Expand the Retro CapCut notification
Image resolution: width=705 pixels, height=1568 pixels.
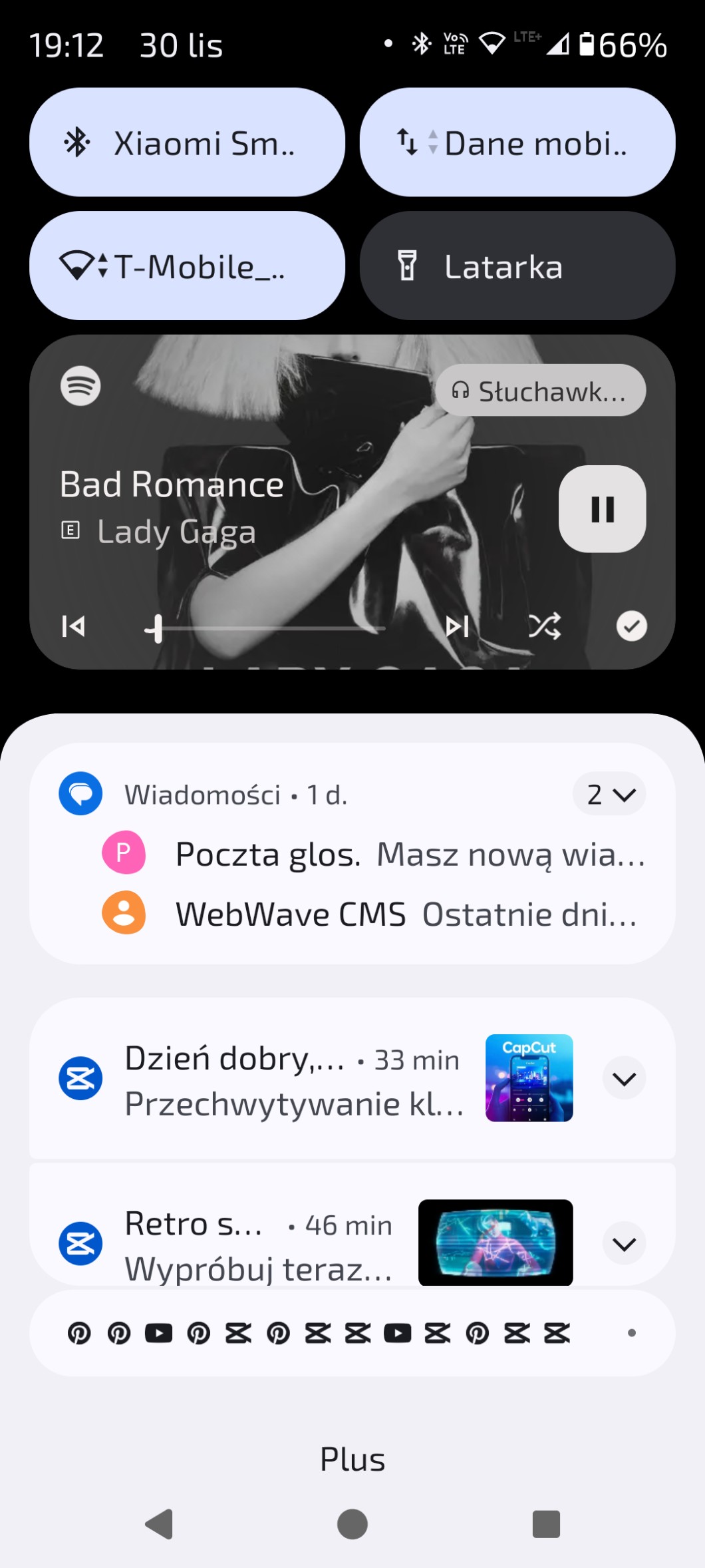click(x=624, y=1243)
